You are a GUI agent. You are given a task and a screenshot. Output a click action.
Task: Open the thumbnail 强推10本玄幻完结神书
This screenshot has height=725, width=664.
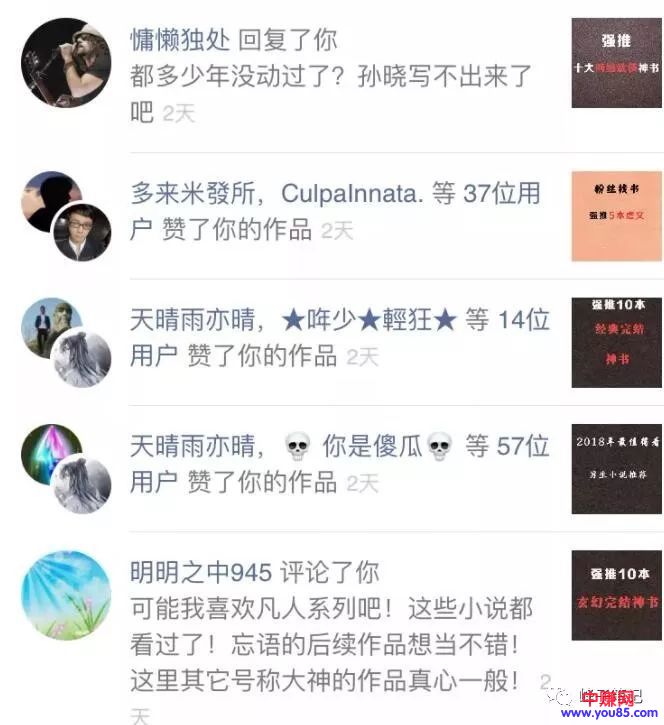[x=616, y=595]
